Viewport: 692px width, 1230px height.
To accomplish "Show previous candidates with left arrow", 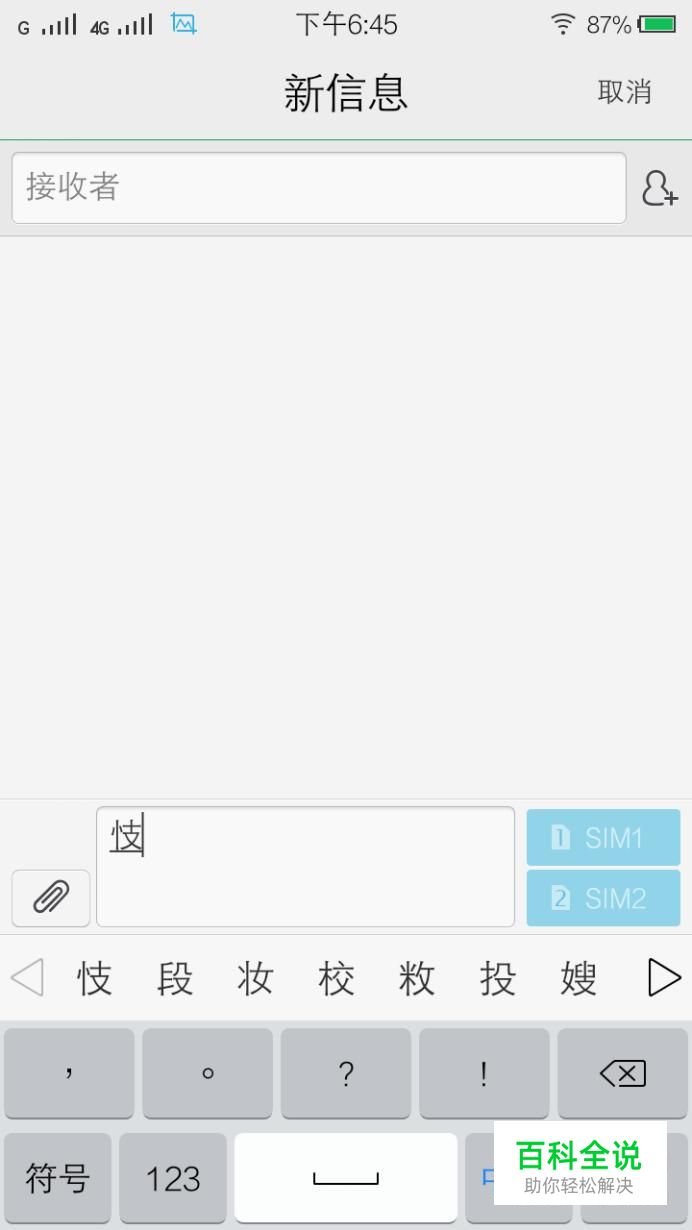I will pyautogui.click(x=27, y=978).
